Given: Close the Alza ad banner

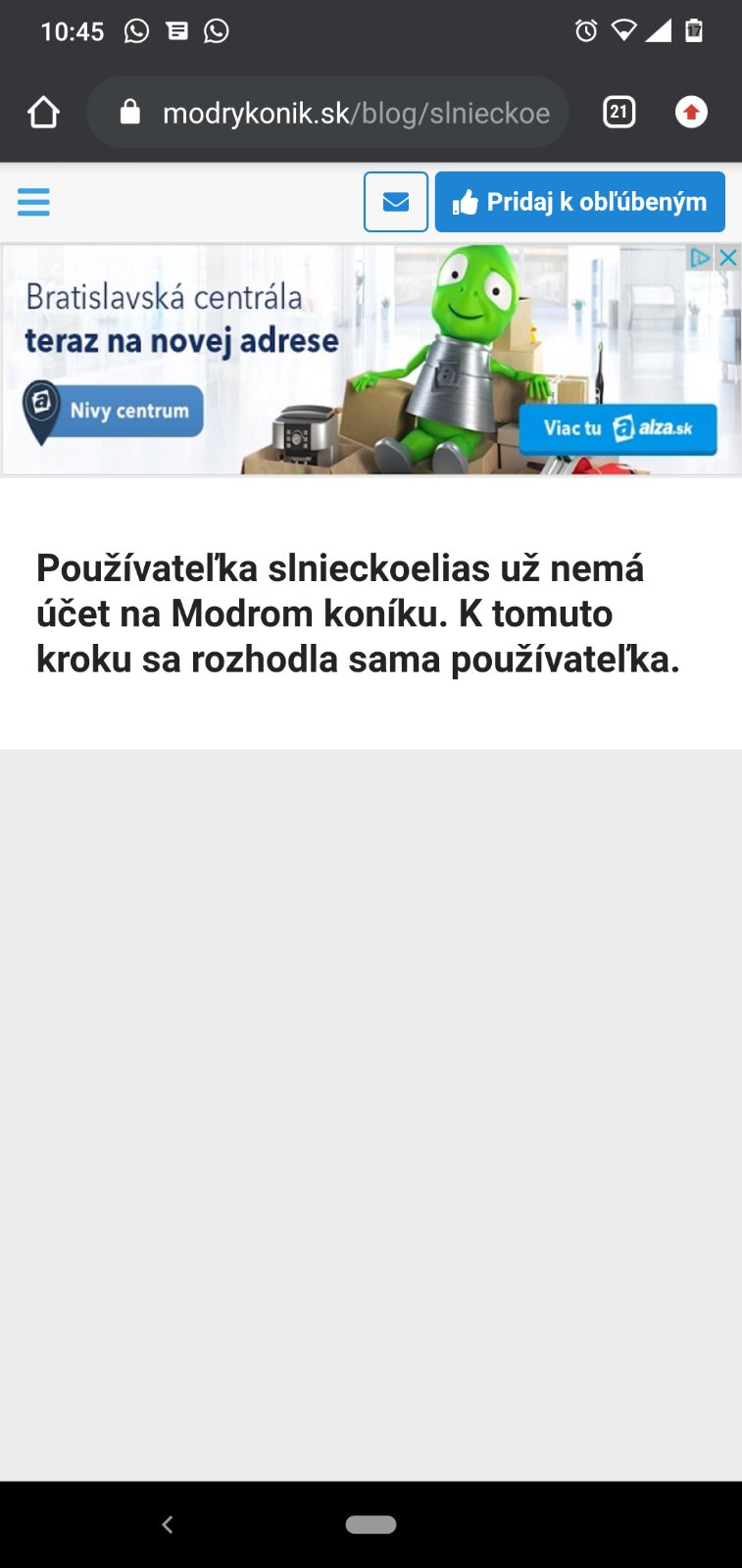Looking at the screenshot, I should click(727, 258).
